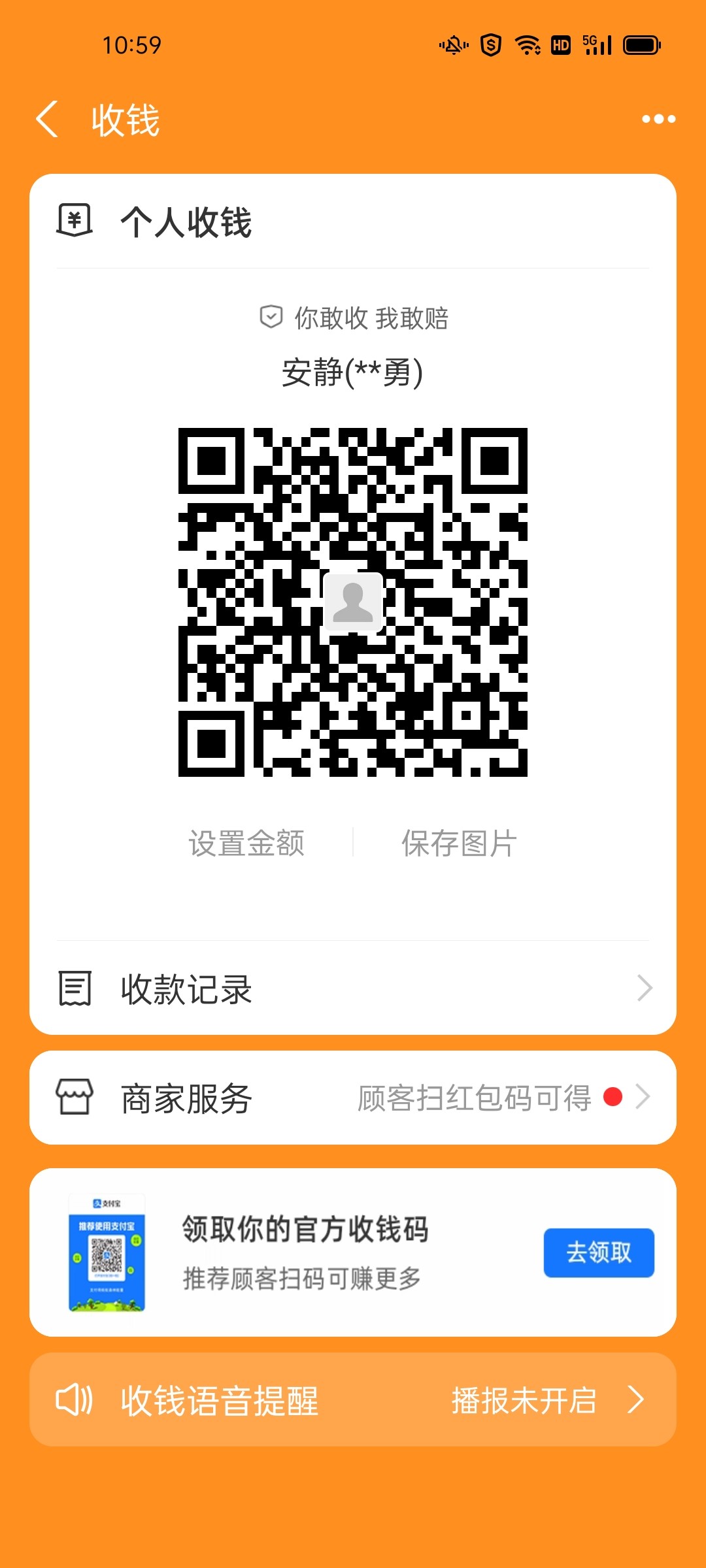Open 商家服务 details via the chevron
Screen dimensions: 706x1568
[644, 1096]
